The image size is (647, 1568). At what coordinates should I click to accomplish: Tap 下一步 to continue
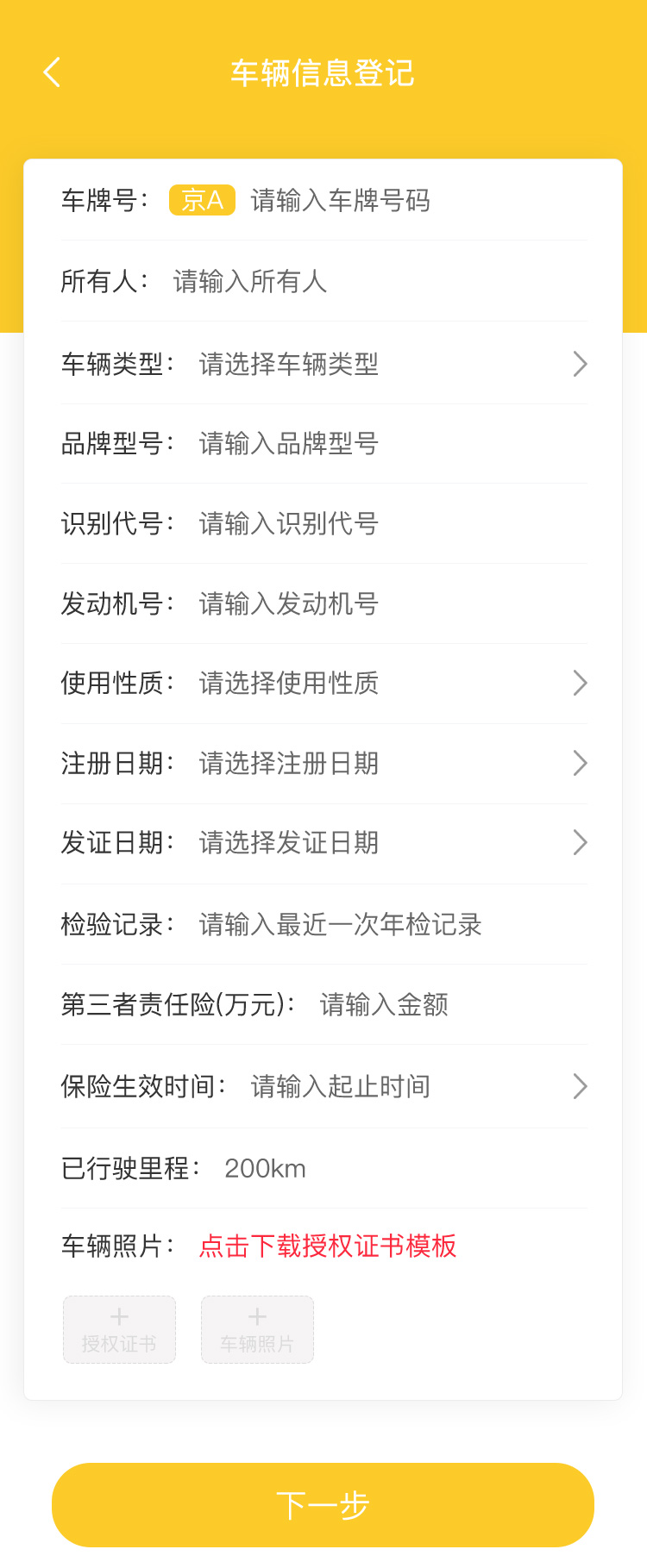323,1505
